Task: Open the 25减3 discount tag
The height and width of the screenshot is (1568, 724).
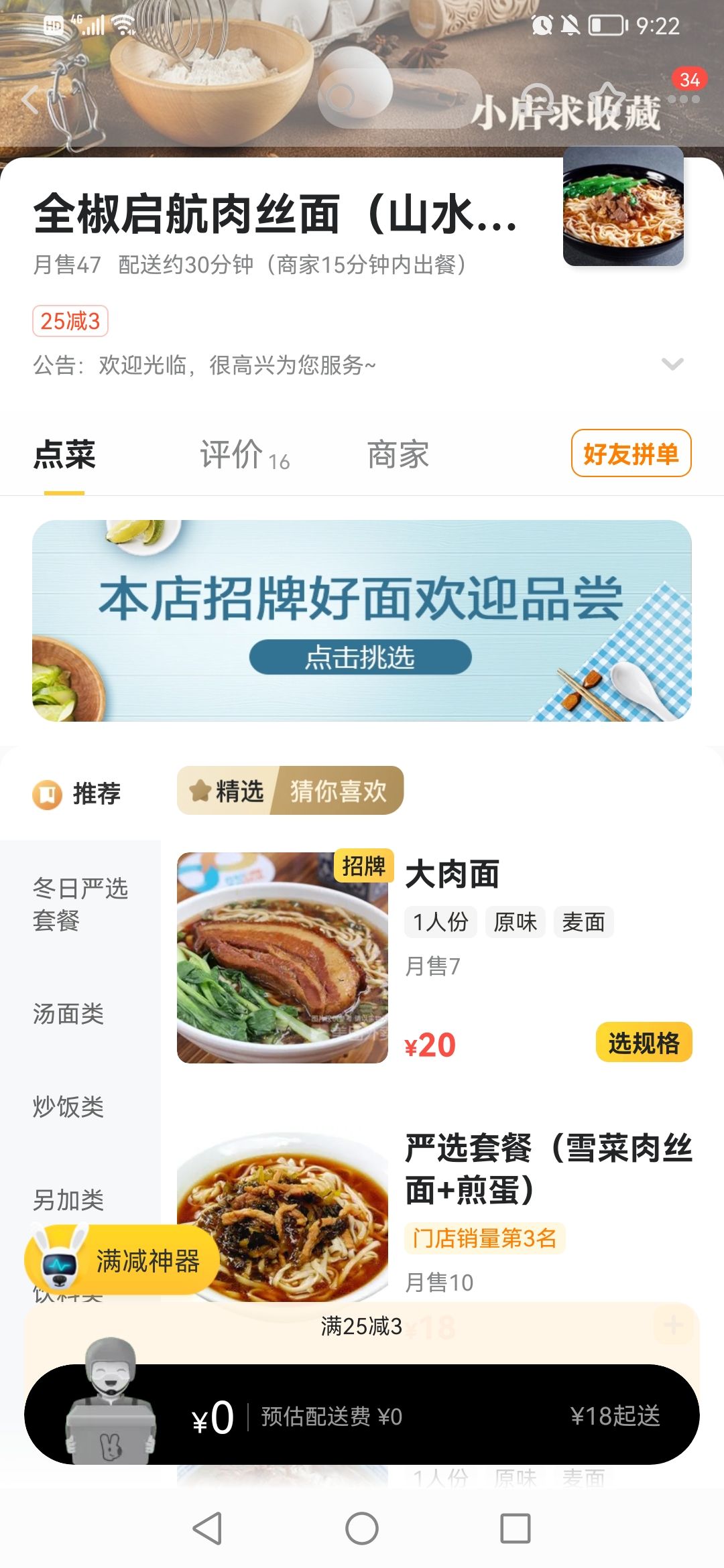Action: pos(70,322)
